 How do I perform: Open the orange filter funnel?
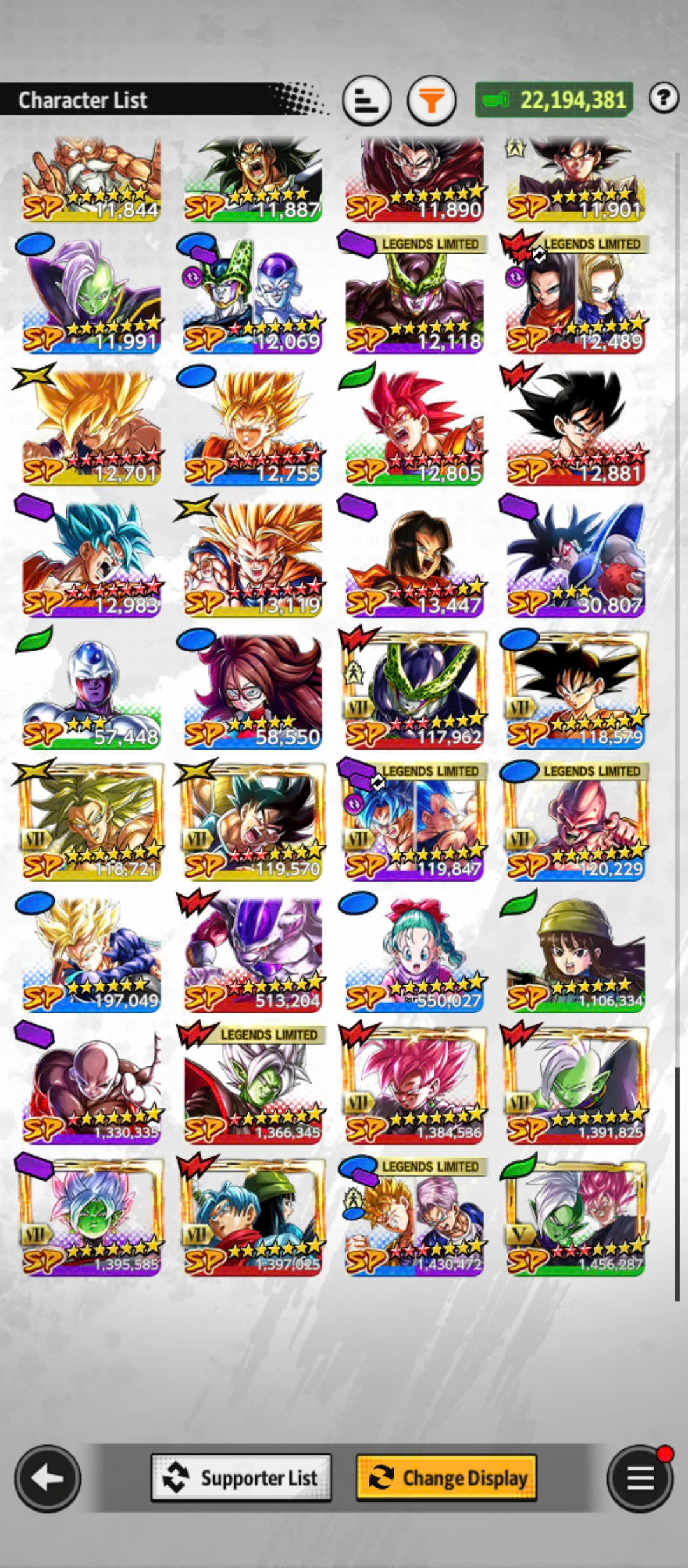coord(432,100)
